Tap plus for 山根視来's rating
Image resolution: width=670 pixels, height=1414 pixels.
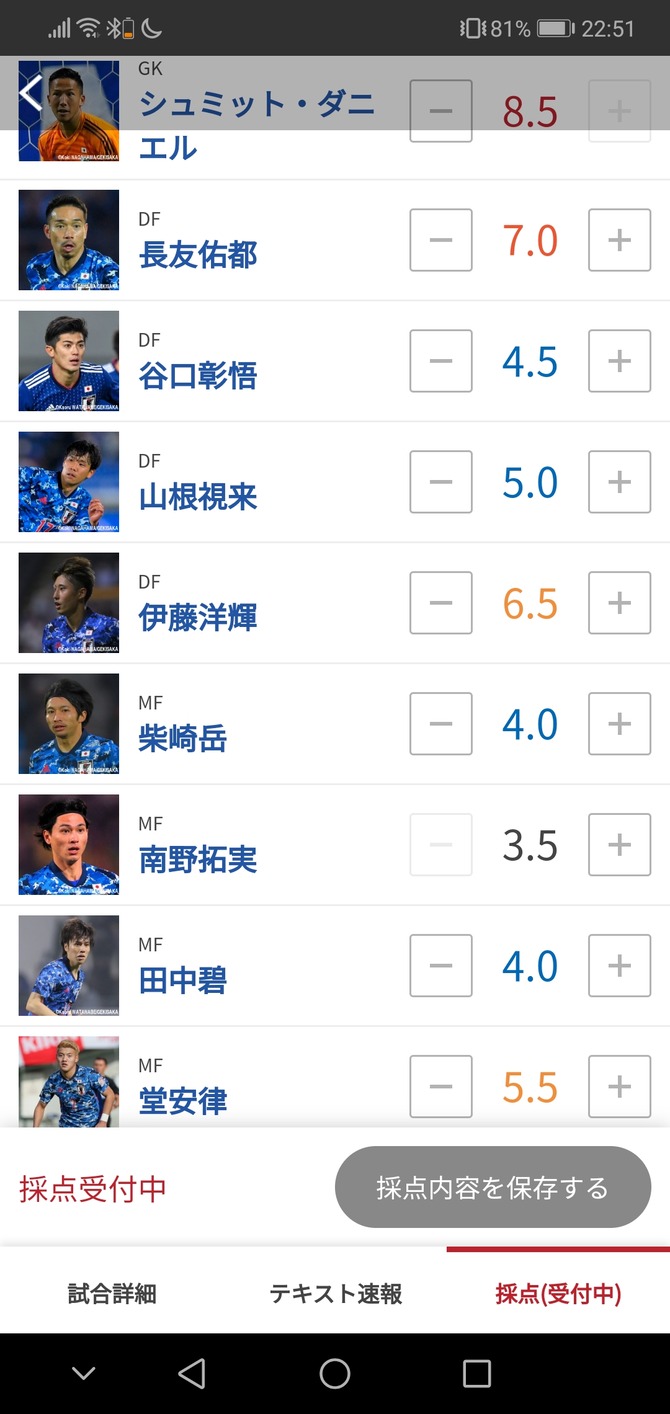tap(619, 482)
